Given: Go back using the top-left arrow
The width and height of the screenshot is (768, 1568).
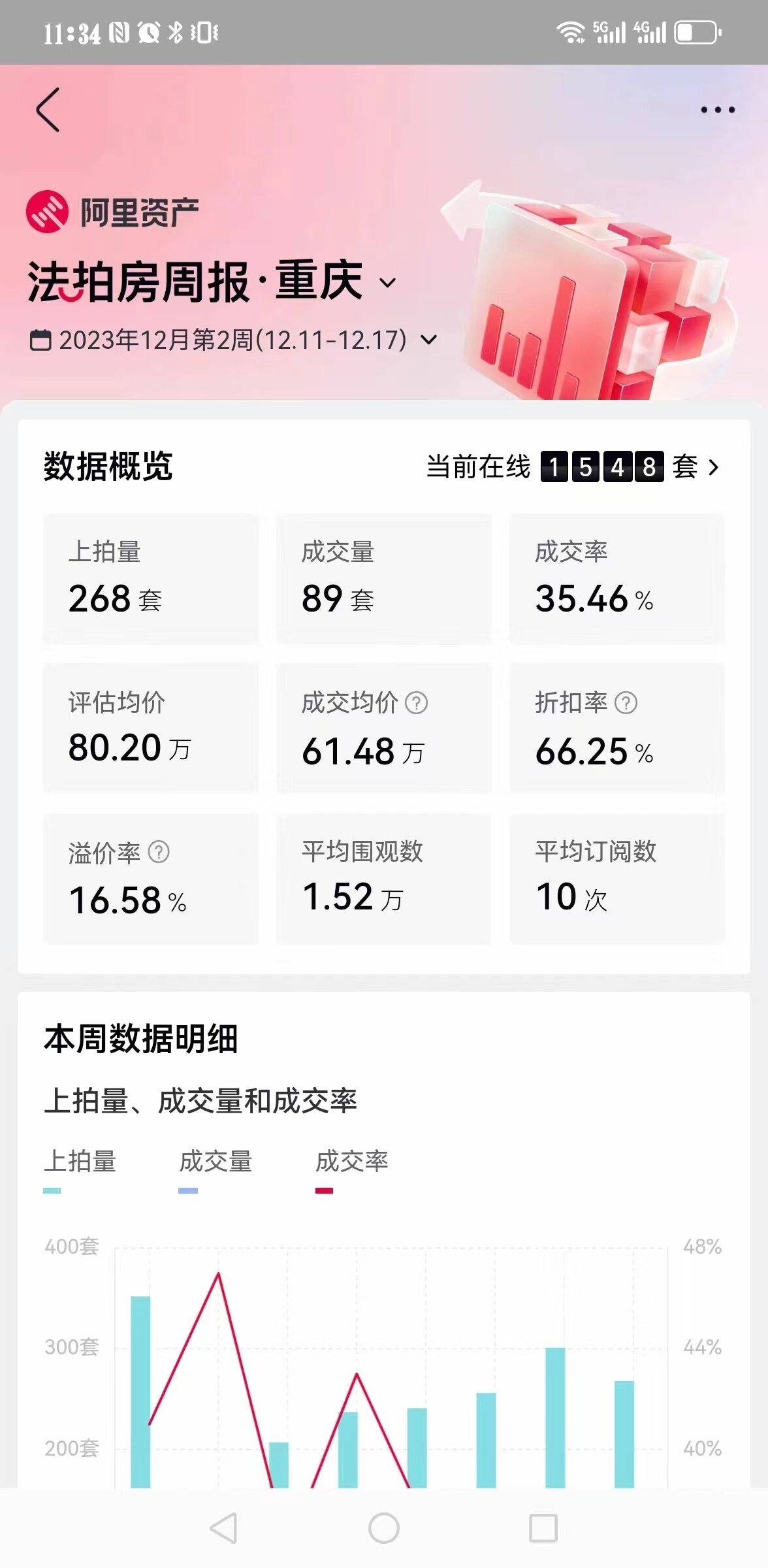Looking at the screenshot, I should 48,110.
